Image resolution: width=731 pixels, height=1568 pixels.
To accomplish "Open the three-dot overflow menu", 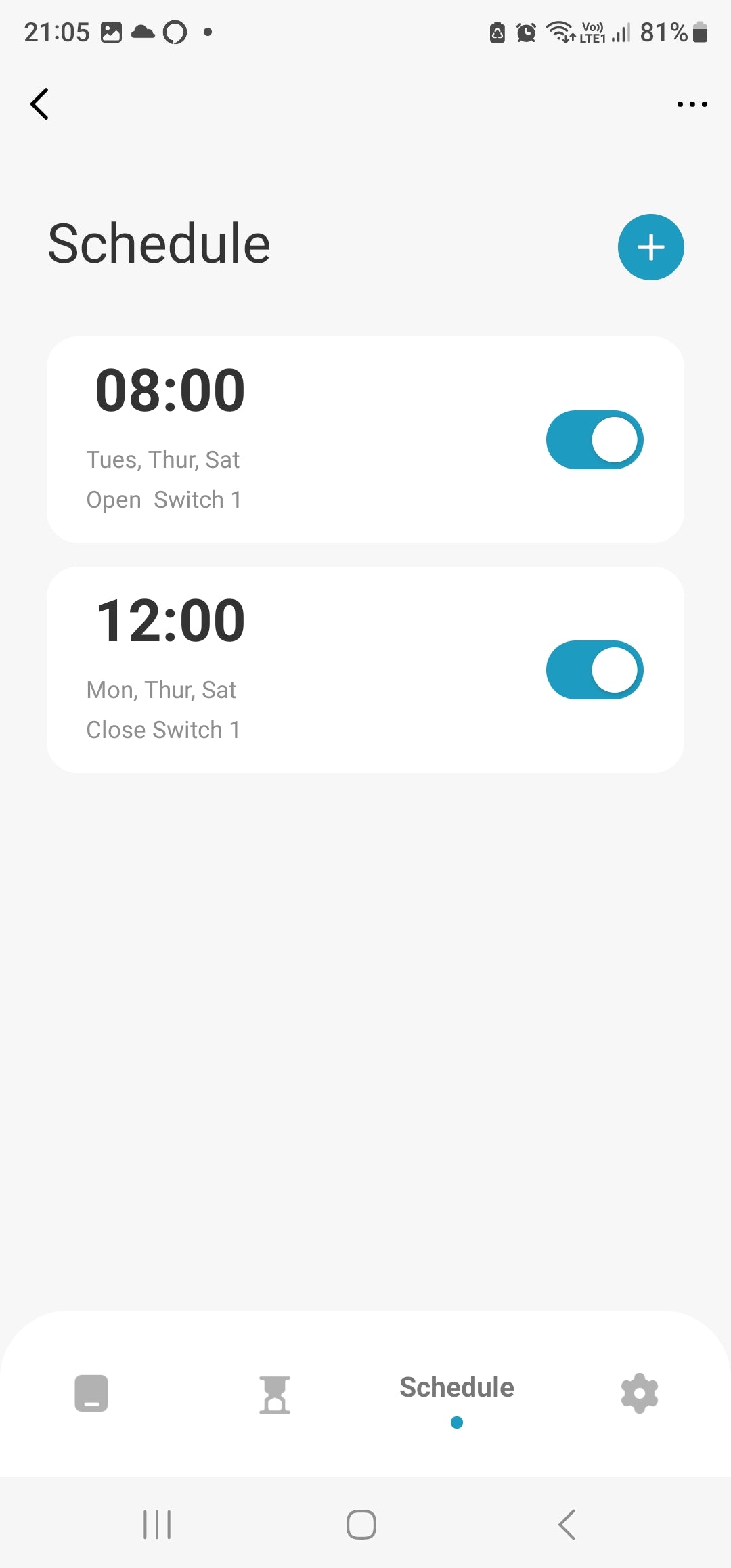I will point(692,104).
